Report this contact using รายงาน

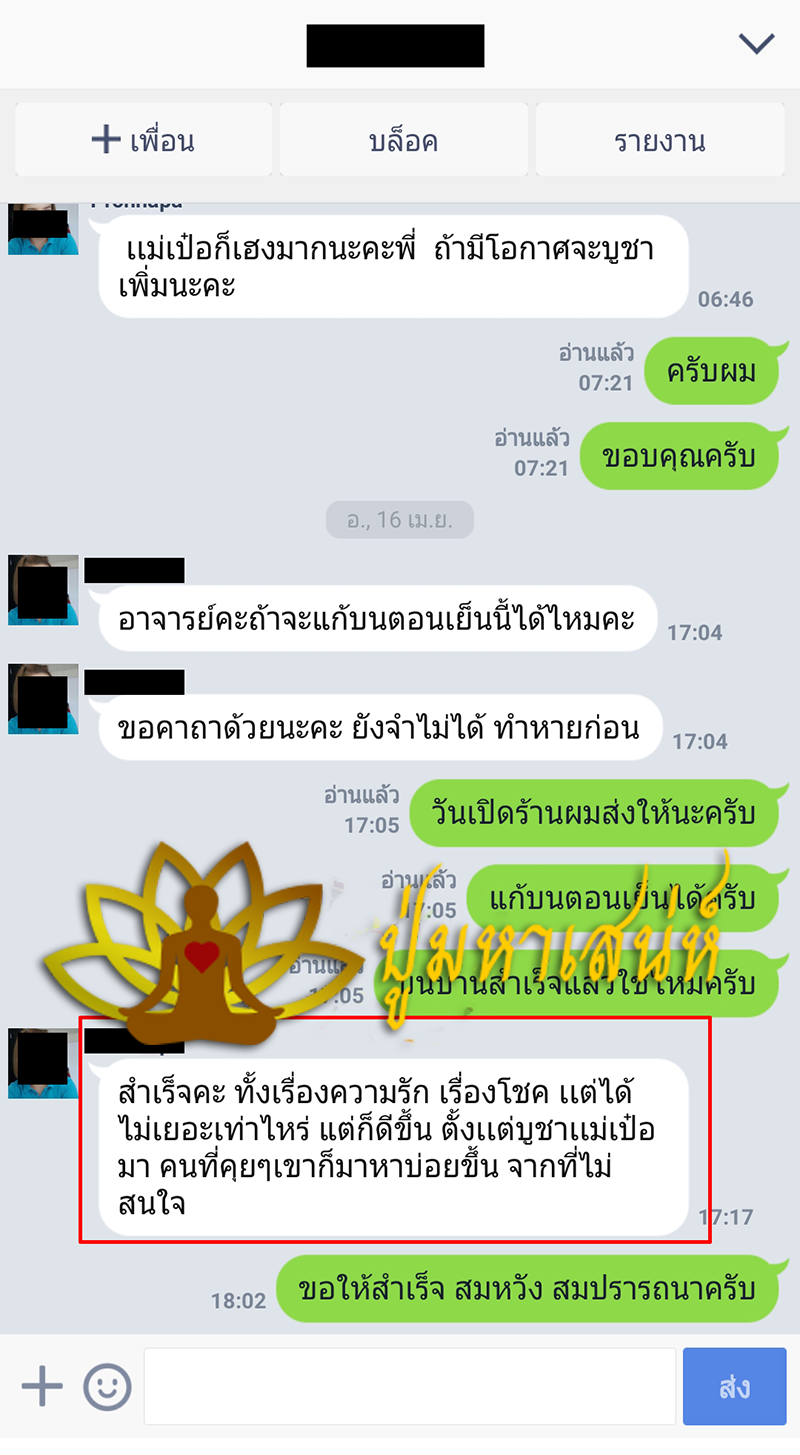(x=660, y=140)
